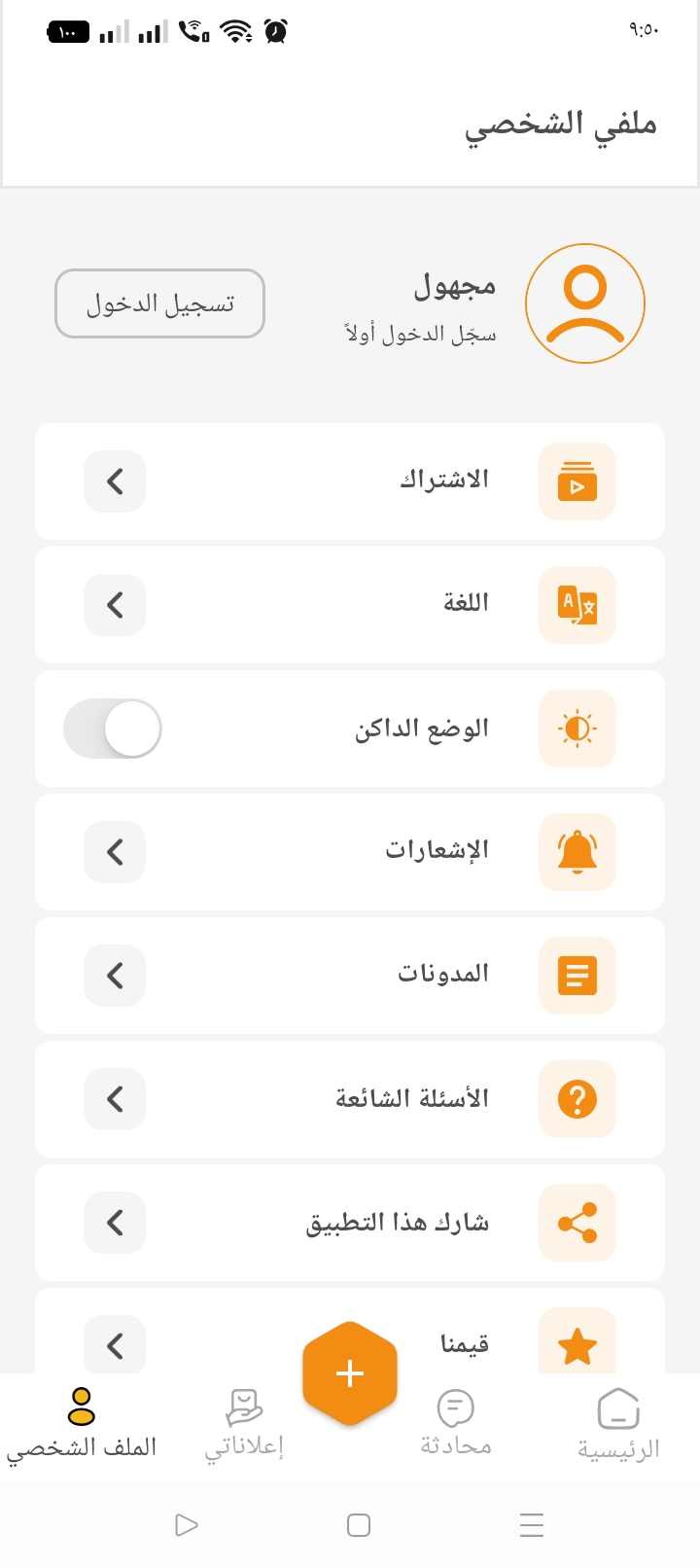The height and width of the screenshot is (1568, 700).
Task: Open the blogs (المدونات) document icon
Action: pos(577,975)
